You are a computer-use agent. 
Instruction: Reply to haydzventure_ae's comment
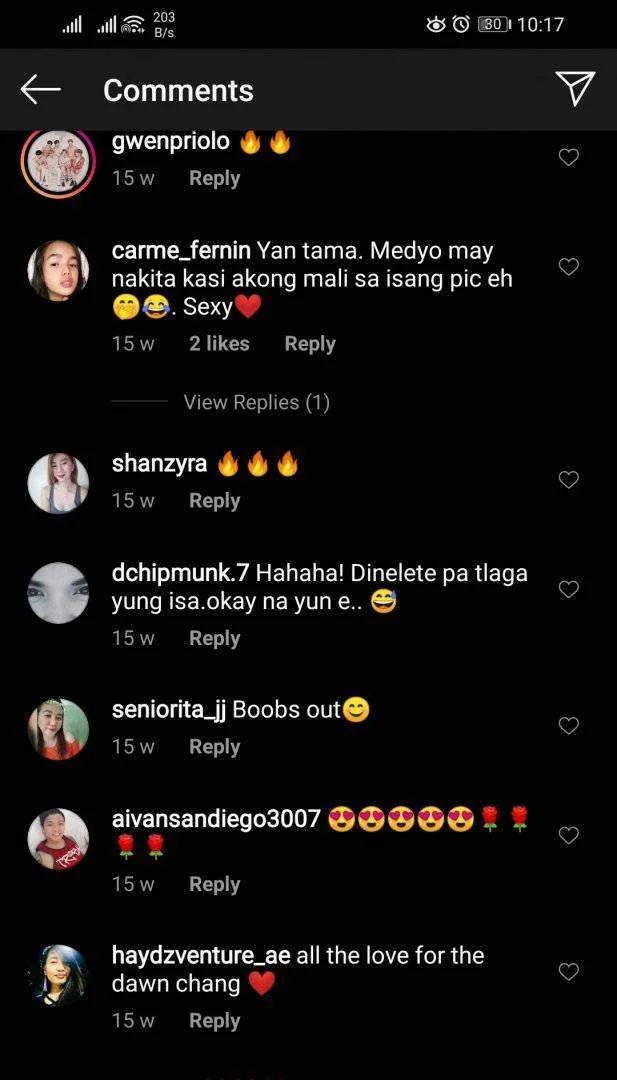pos(214,1021)
